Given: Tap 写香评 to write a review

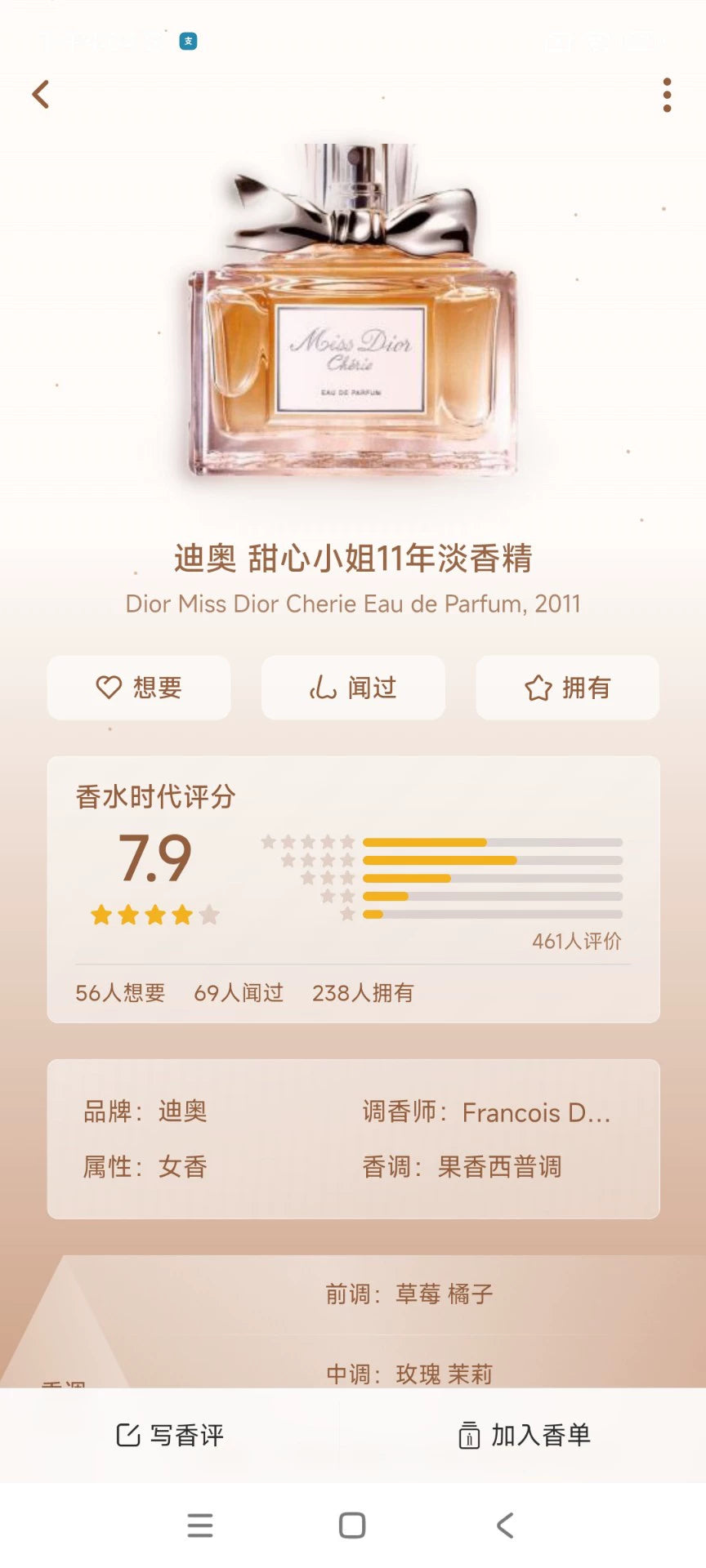Looking at the screenshot, I should tap(170, 1435).
